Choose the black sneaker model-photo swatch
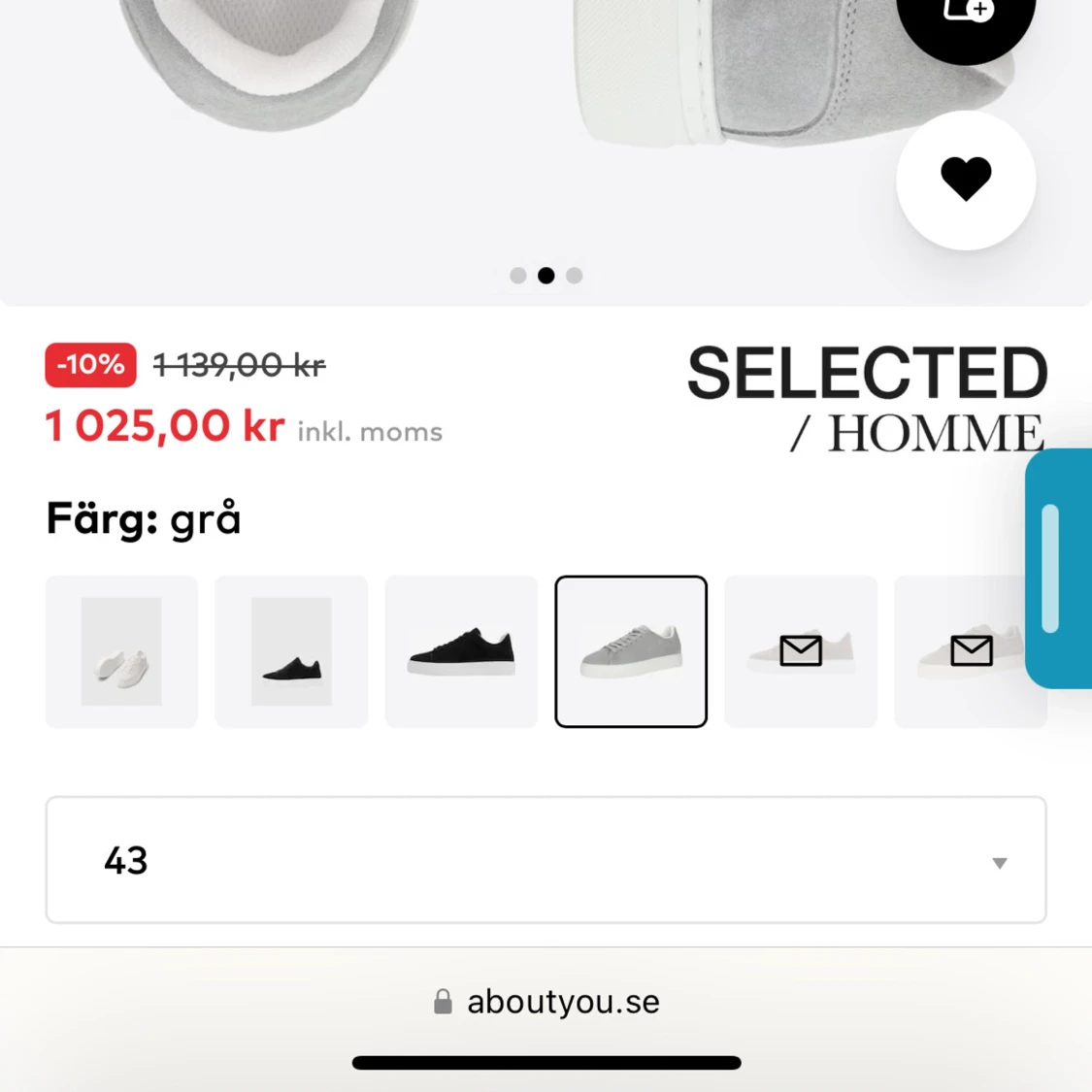Viewport: 1092px width, 1092px height. point(291,651)
